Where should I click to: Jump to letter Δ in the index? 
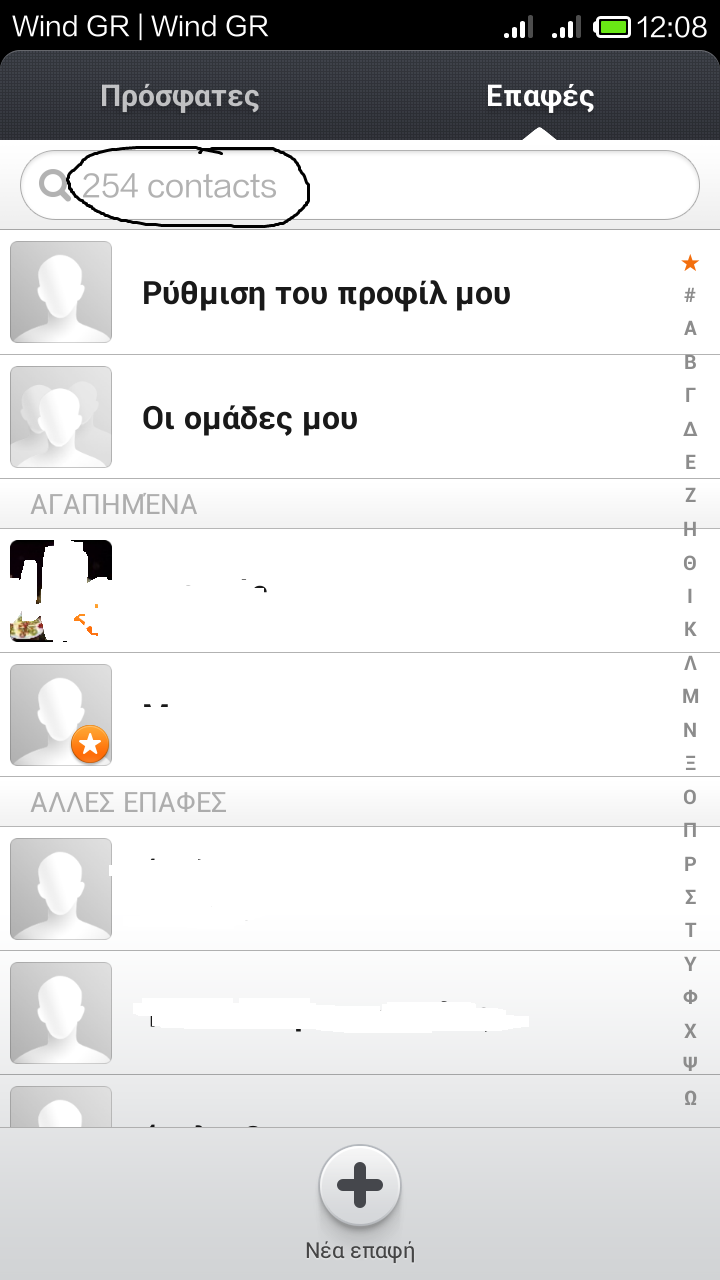point(690,429)
